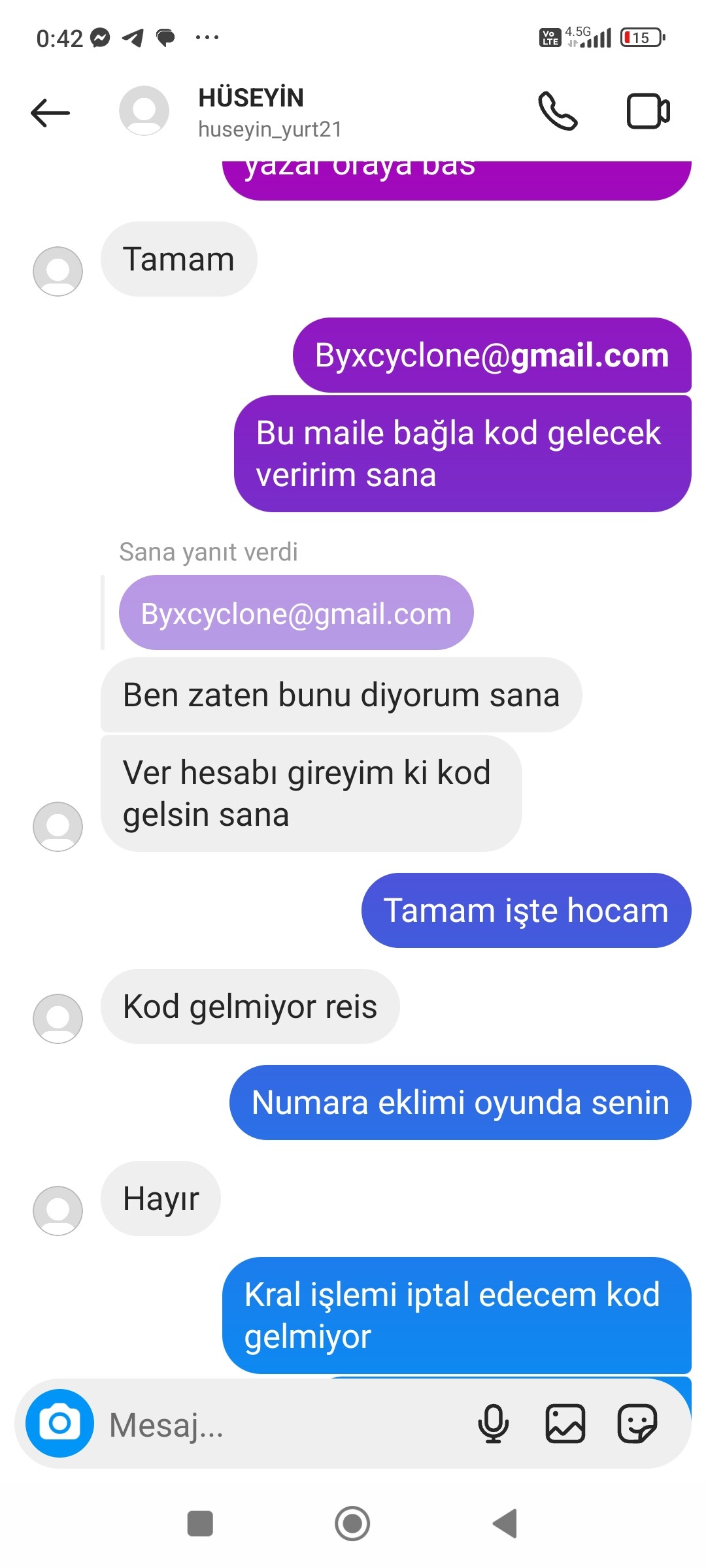The image size is (706, 1568).
Task: Tap the Byxcyclone@gmail.com link in the sent message
Action: [x=492, y=355]
